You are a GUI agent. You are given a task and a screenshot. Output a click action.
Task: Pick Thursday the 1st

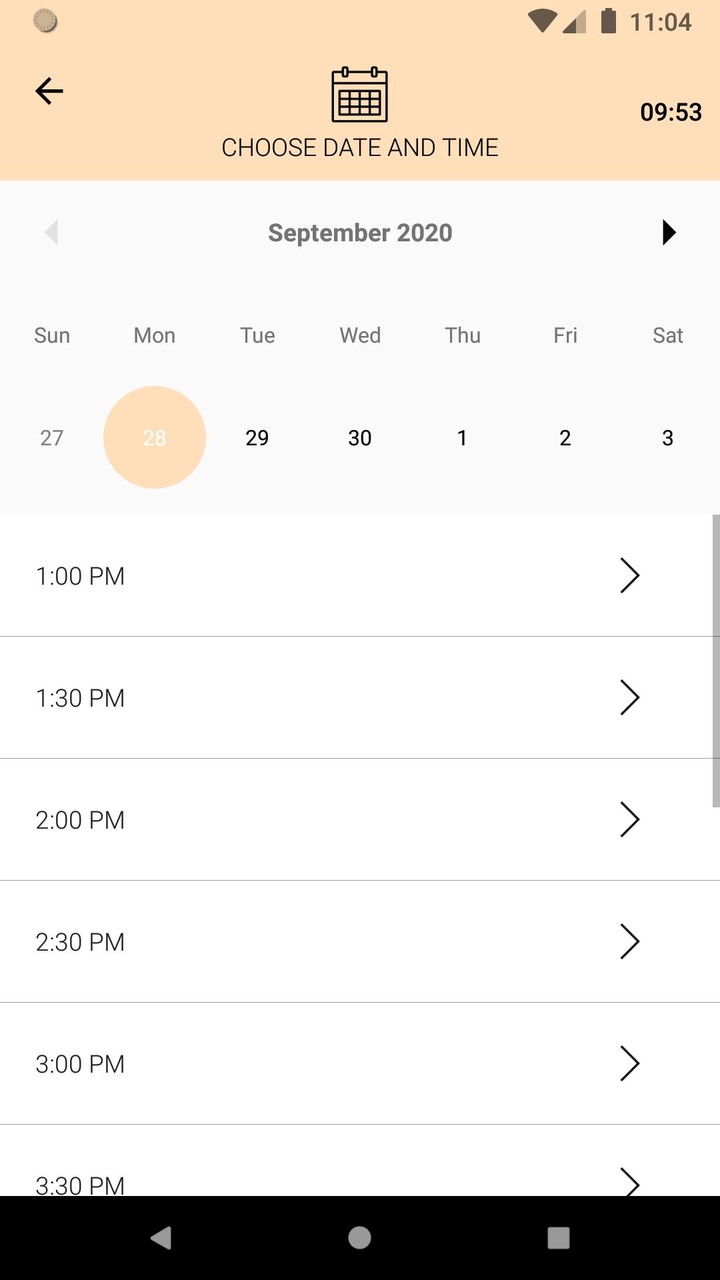[462, 438]
